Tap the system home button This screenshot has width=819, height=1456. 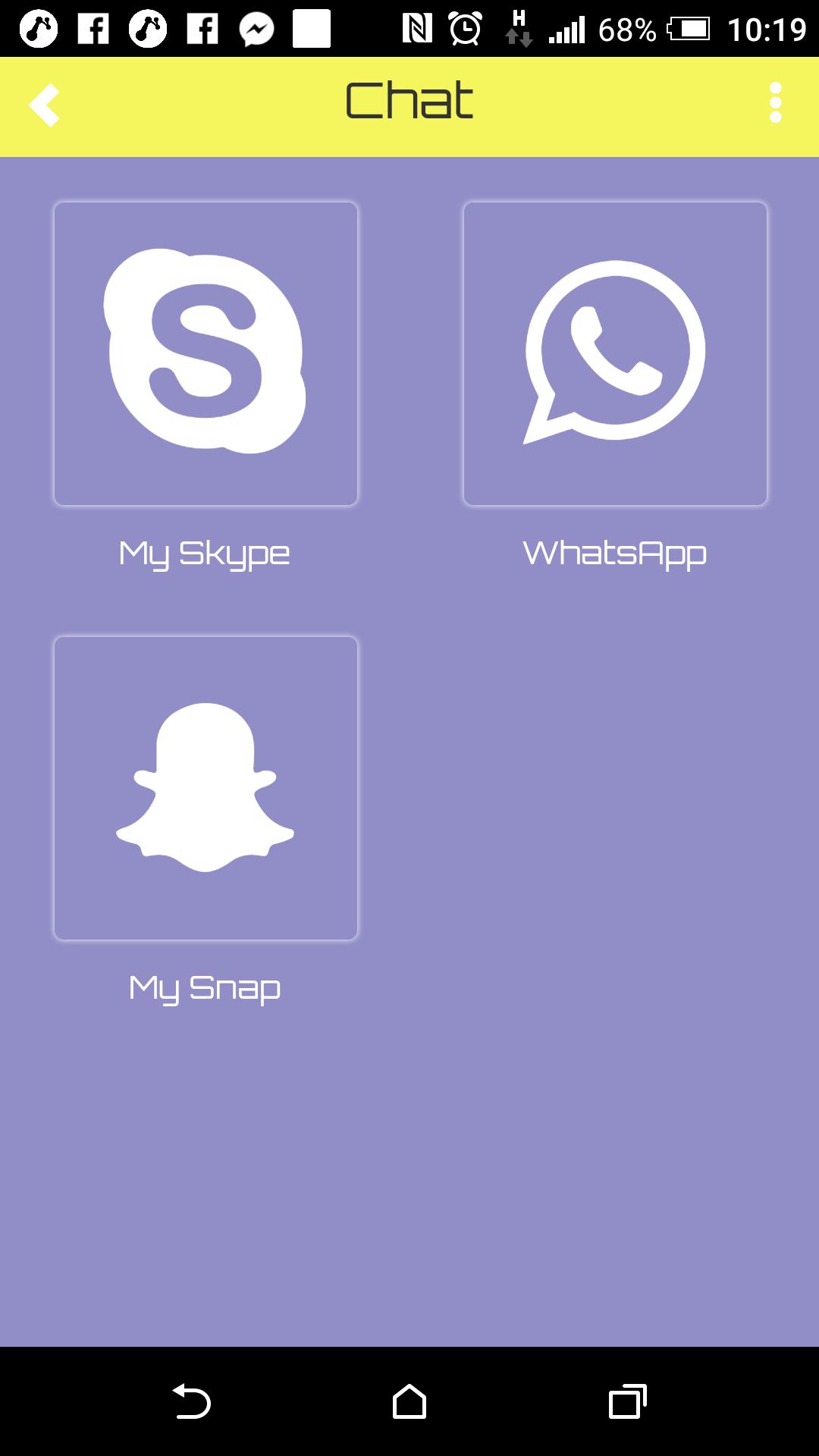[x=409, y=1401]
